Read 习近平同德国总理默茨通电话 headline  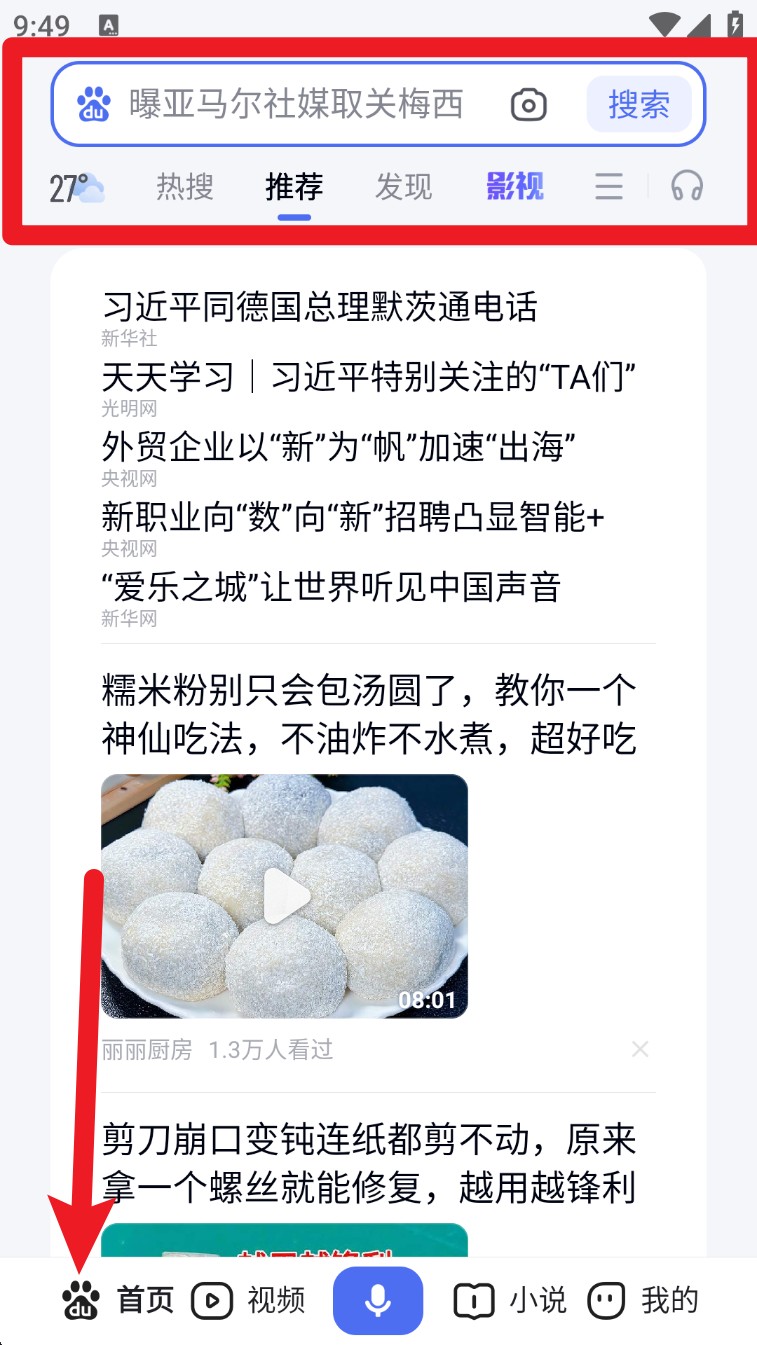[320, 307]
